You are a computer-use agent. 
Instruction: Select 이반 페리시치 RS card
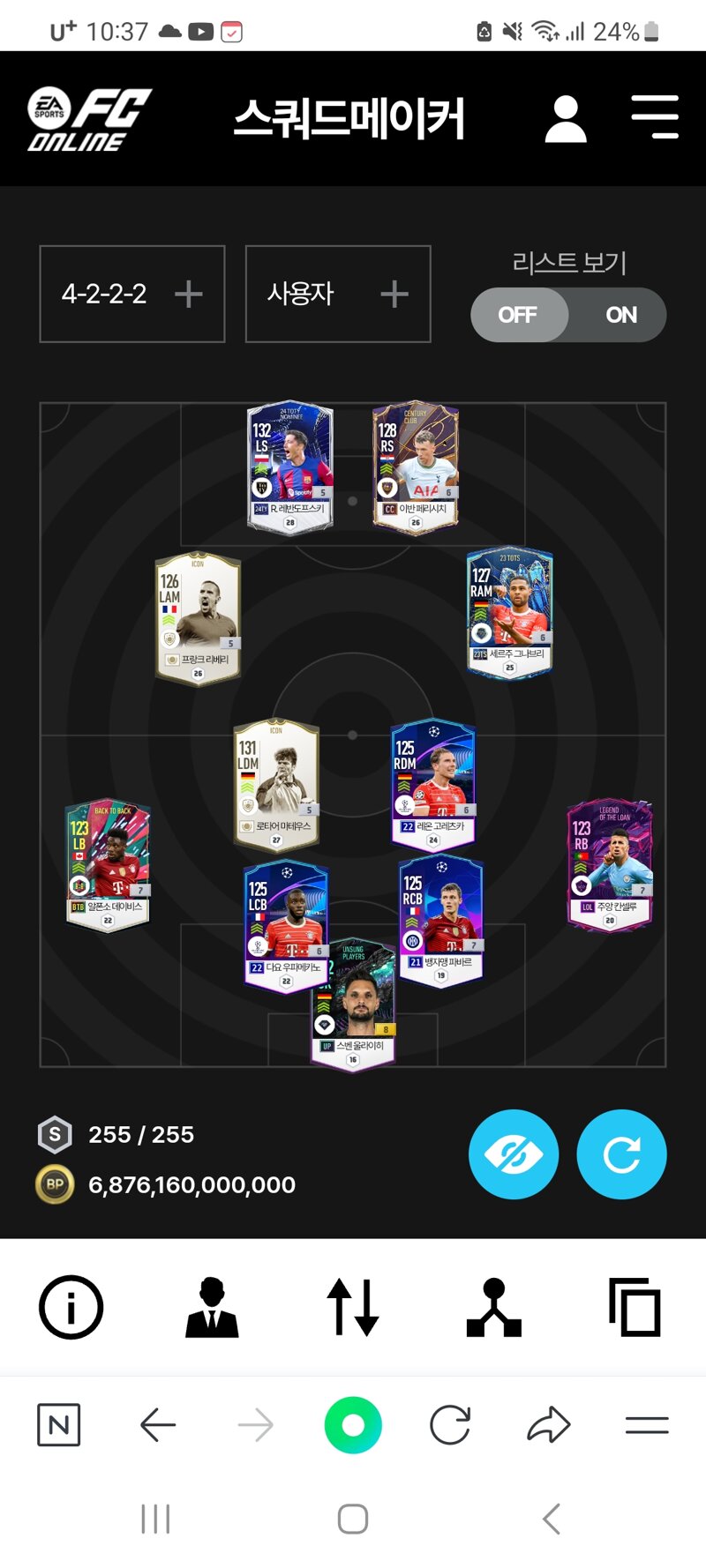(416, 466)
